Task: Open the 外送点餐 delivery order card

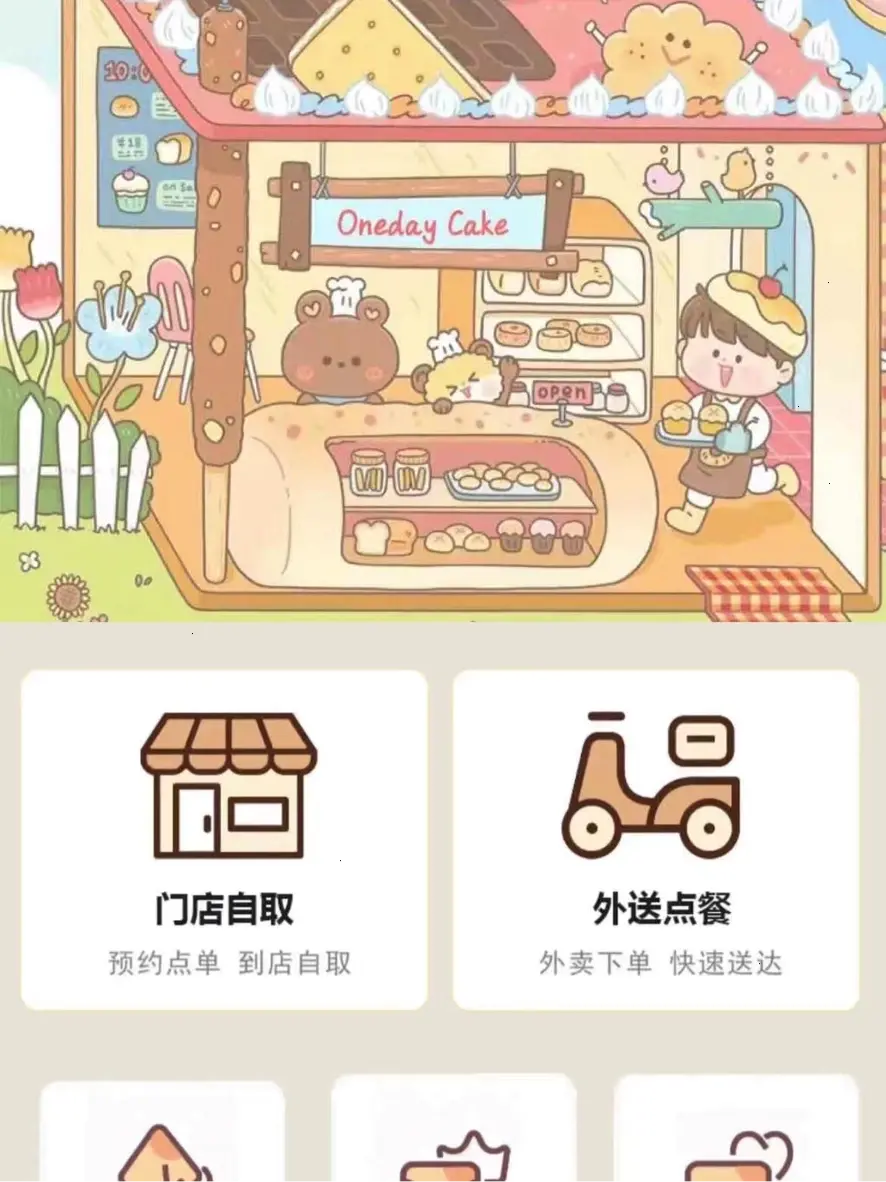Action: [x=656, y=839]
